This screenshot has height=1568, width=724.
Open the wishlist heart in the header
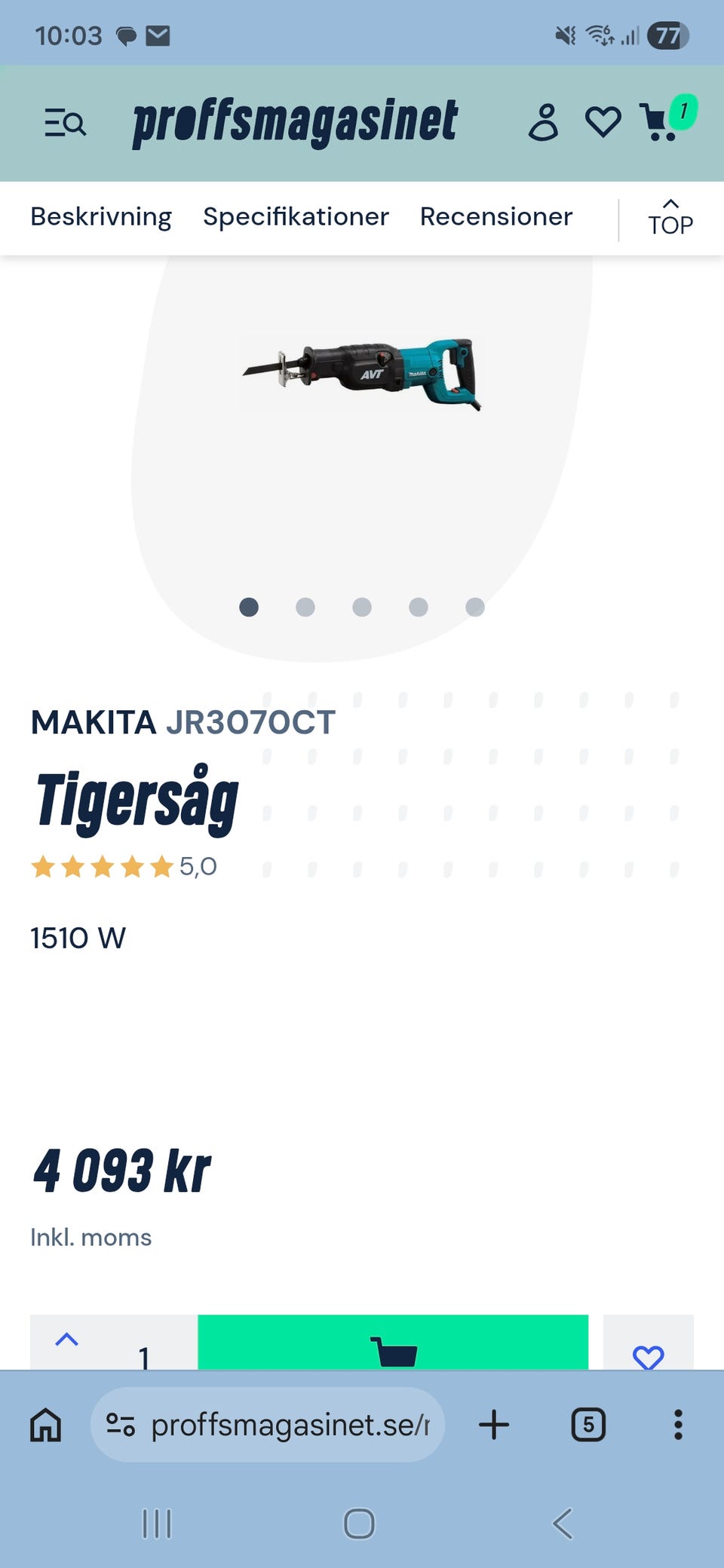click(x=603, y=122)
